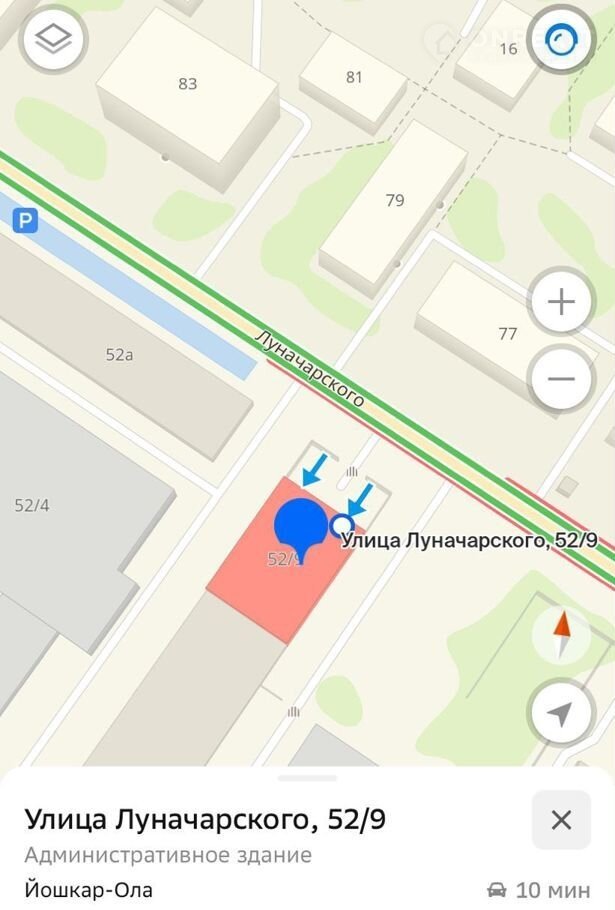The image size is (615, 910).
Task: Zoom in on the map
Action: (x=561, y=301)
